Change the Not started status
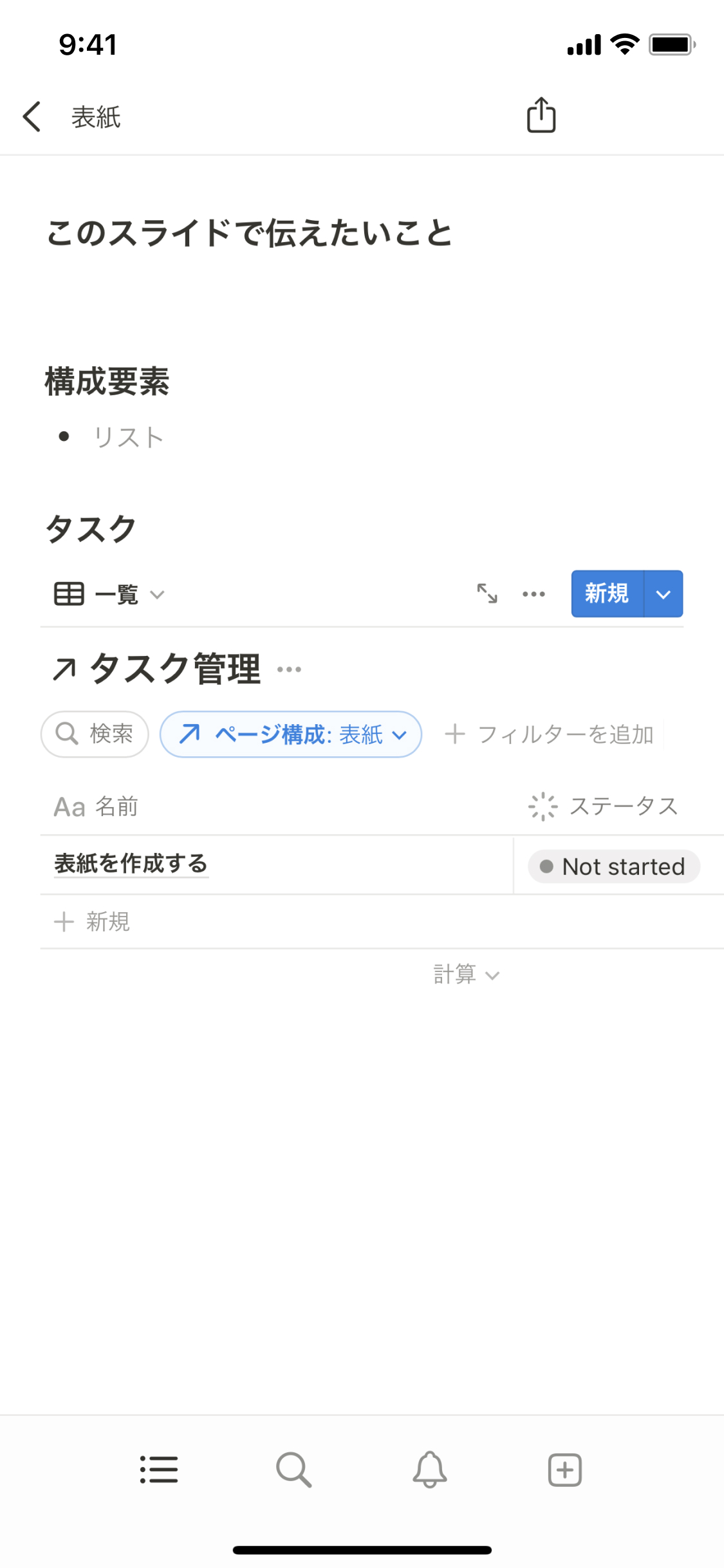Viewport: 724px width, 1568px height. (614, 866)
